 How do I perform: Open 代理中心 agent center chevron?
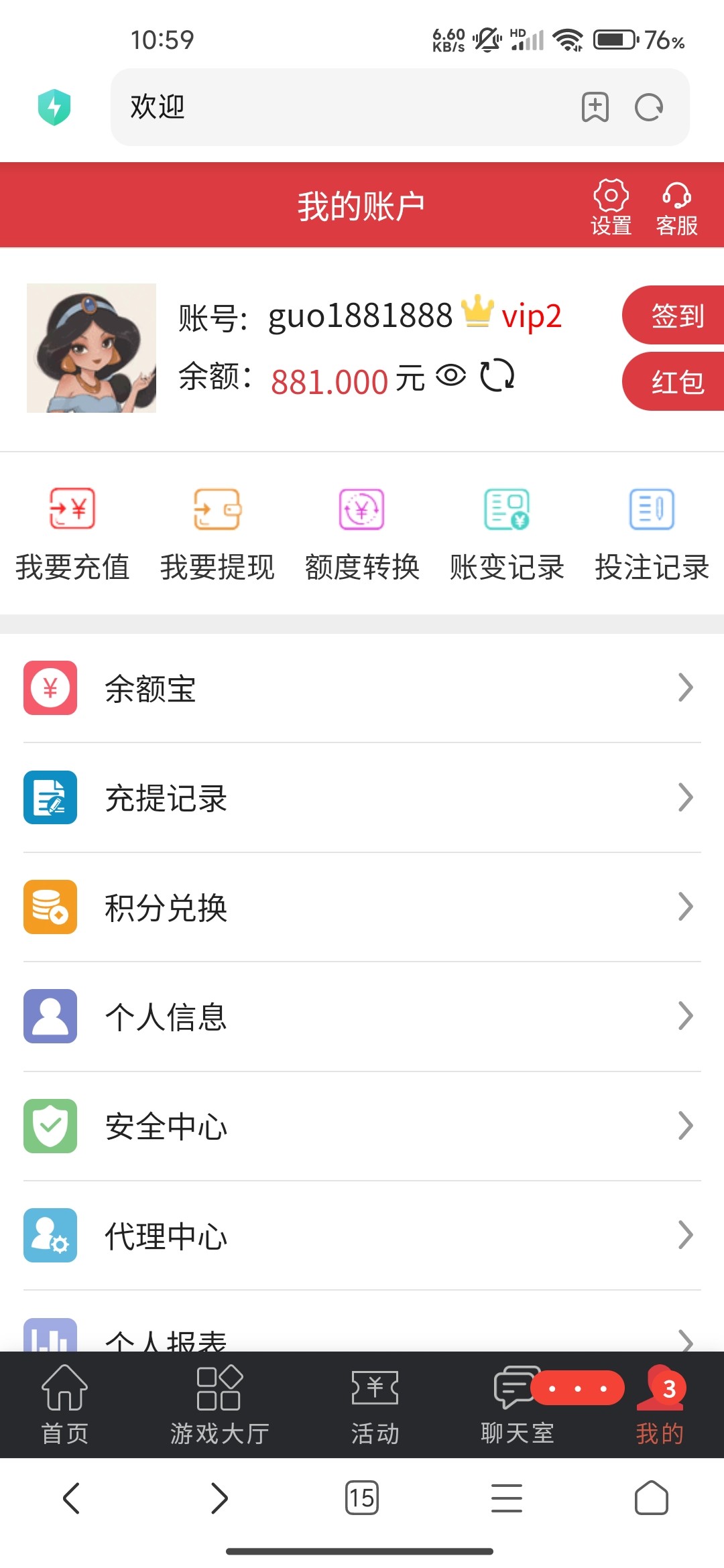pos(685,1235)
